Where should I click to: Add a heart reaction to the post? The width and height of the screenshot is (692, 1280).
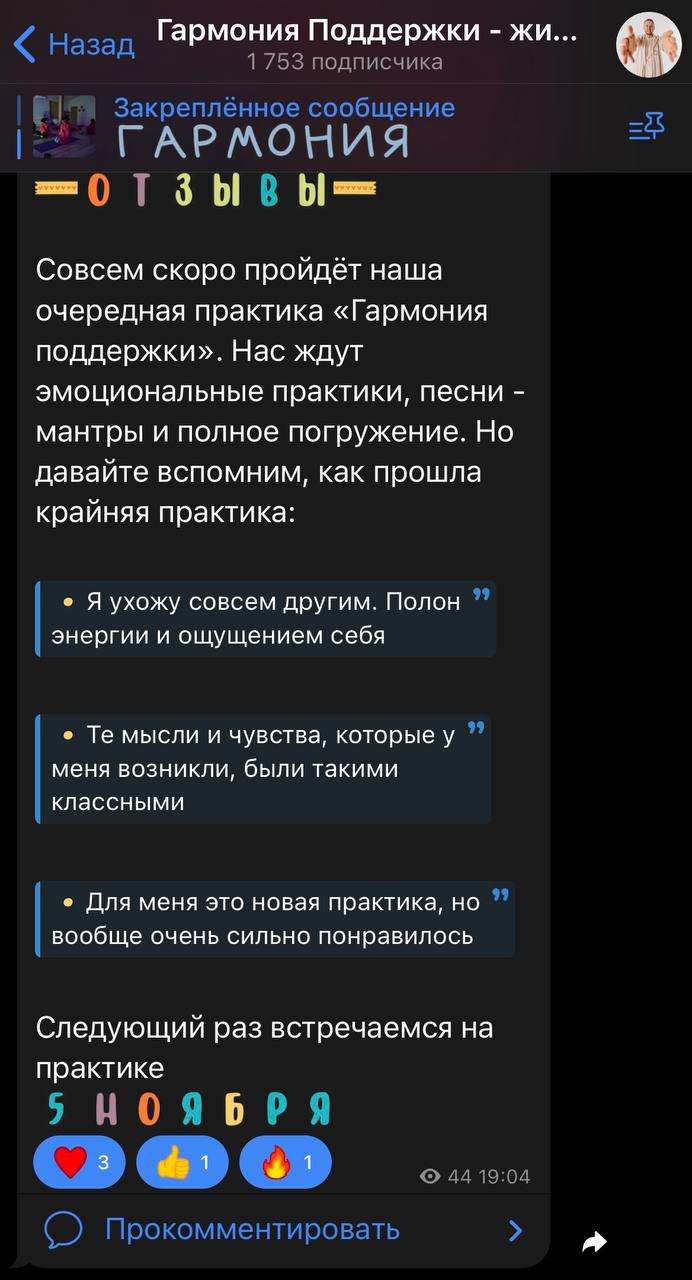[x=79, y=1162]
